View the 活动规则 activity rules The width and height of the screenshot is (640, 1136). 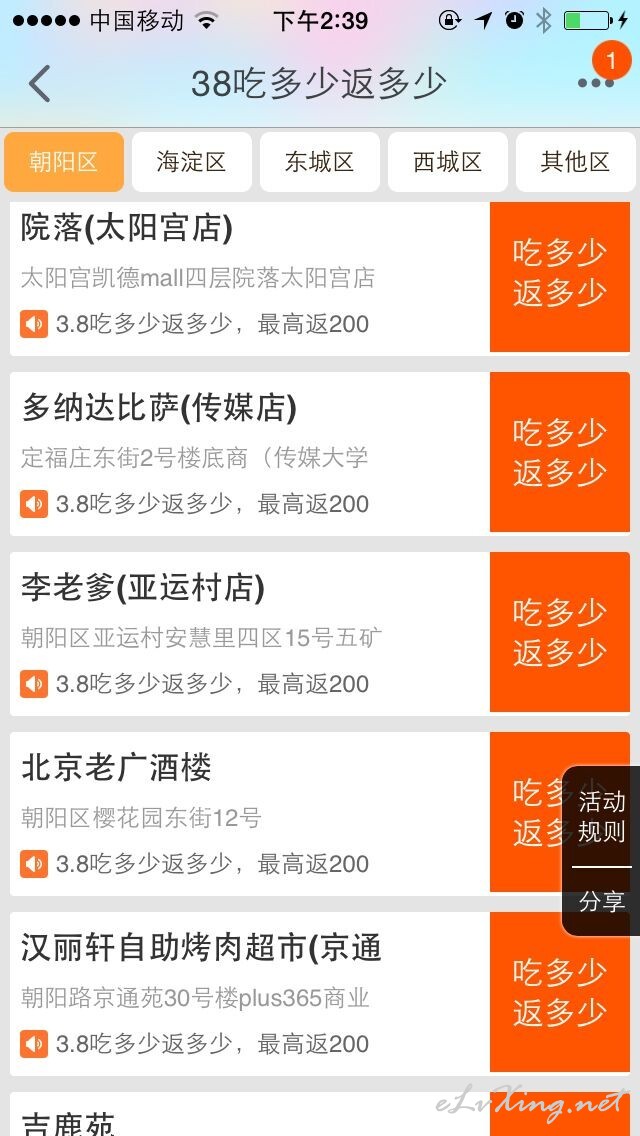602,816
